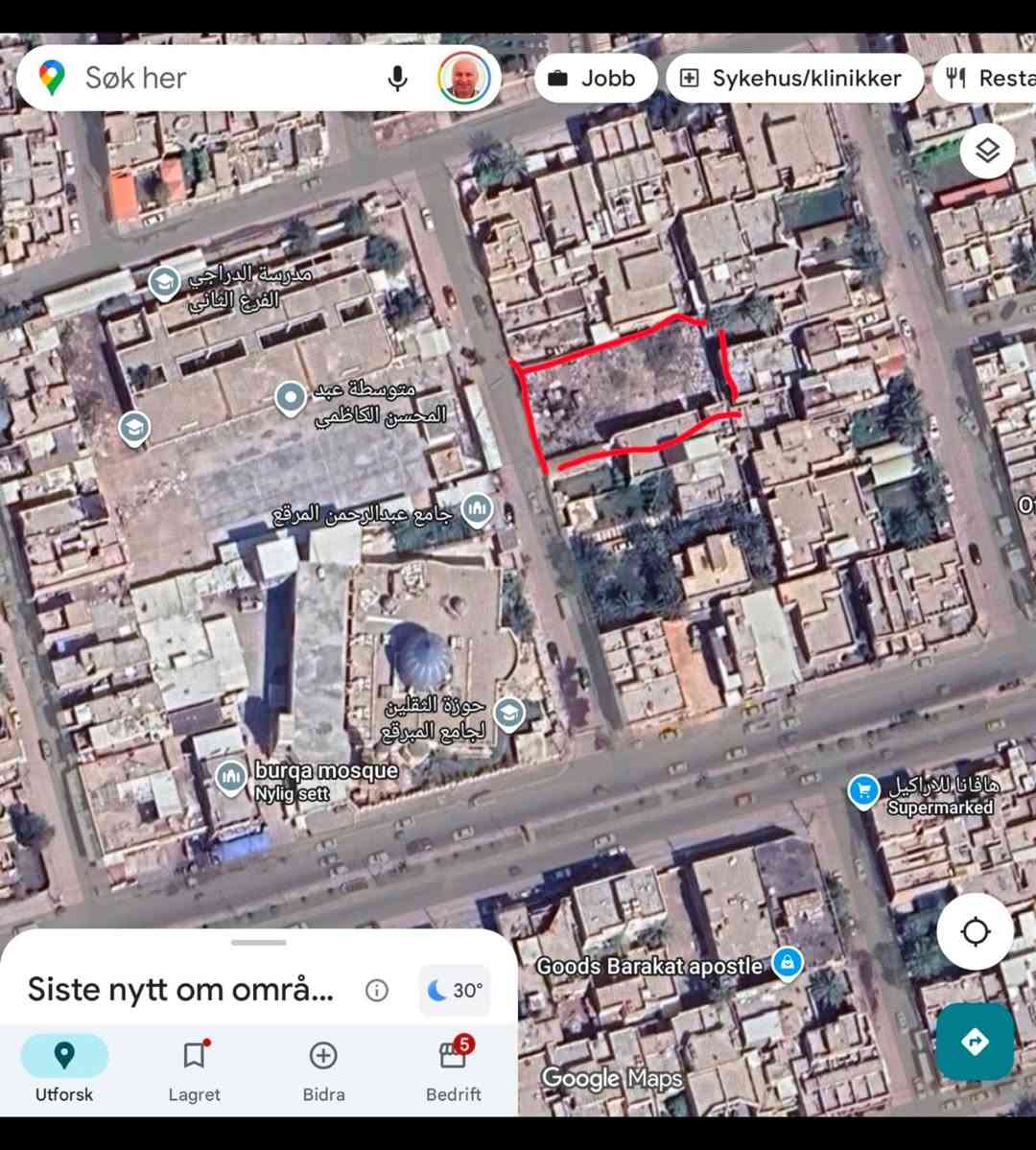This screenshot has width=1036, height=1150.
Task: Open the account profile picture
Action: [463, 78]
